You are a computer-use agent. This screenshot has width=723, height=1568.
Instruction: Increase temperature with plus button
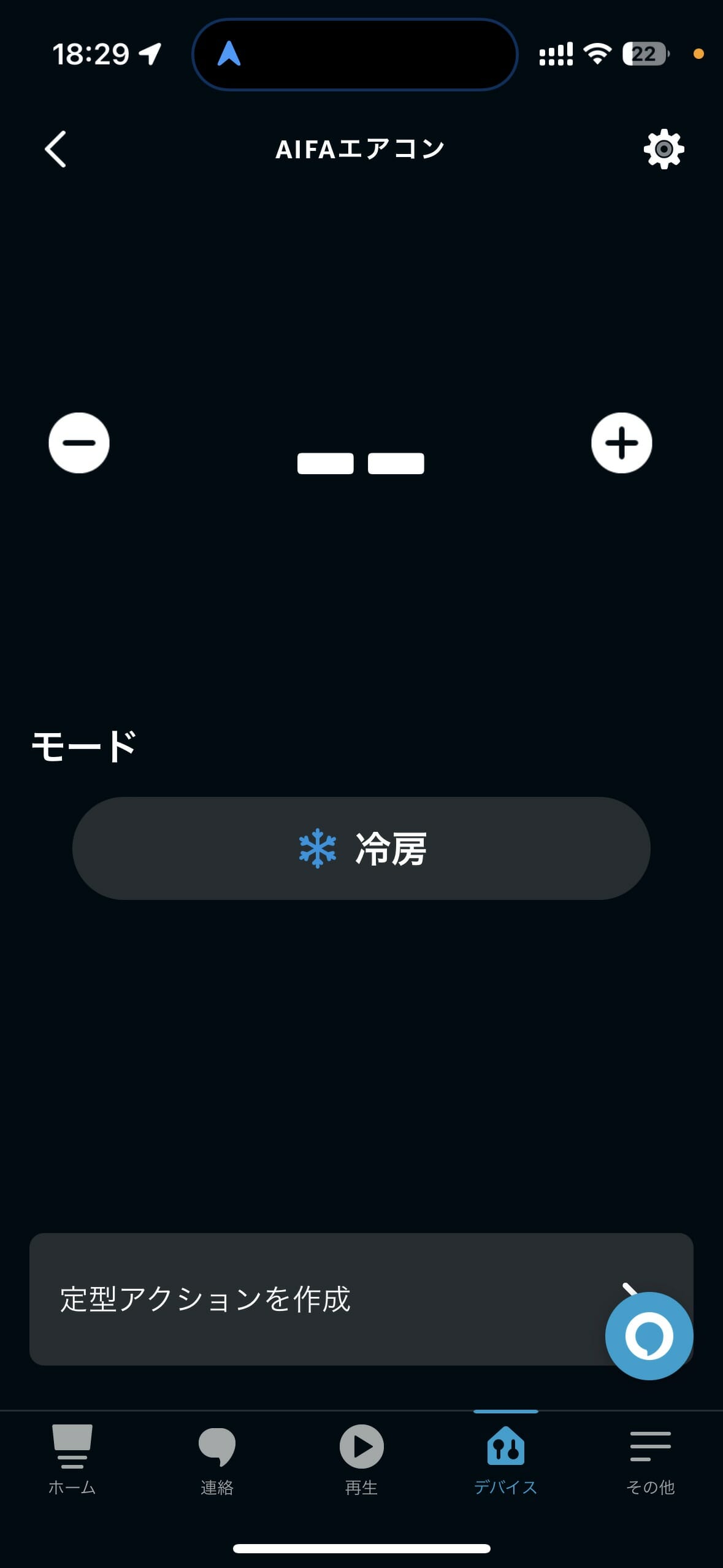(x=621, y=443)
